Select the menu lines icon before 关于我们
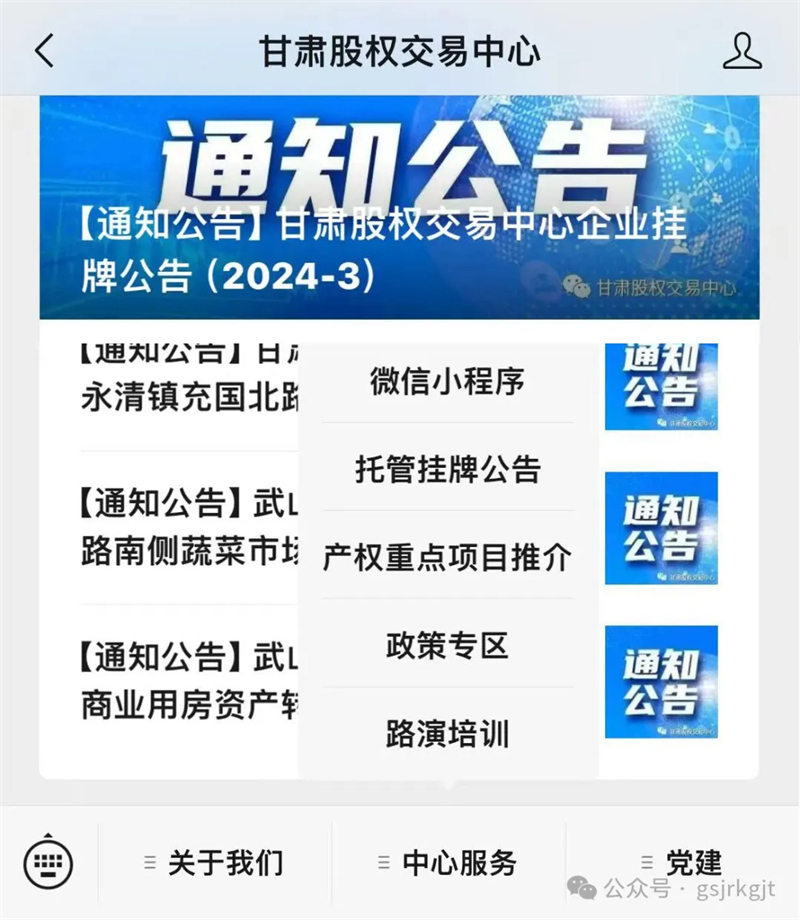Viewport: 800px width, 920px height. pyautogui.click(x=148, y=861)
